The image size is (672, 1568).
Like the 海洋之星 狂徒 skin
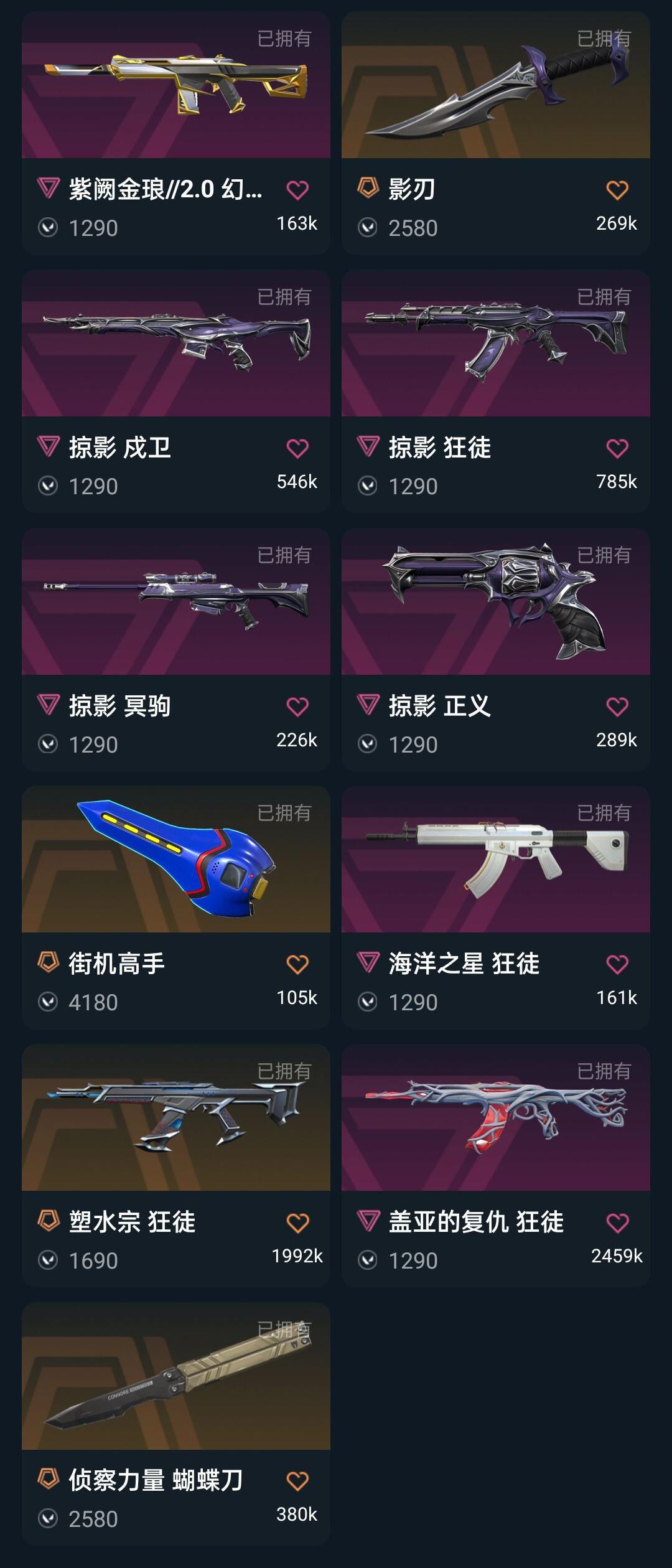617,964
